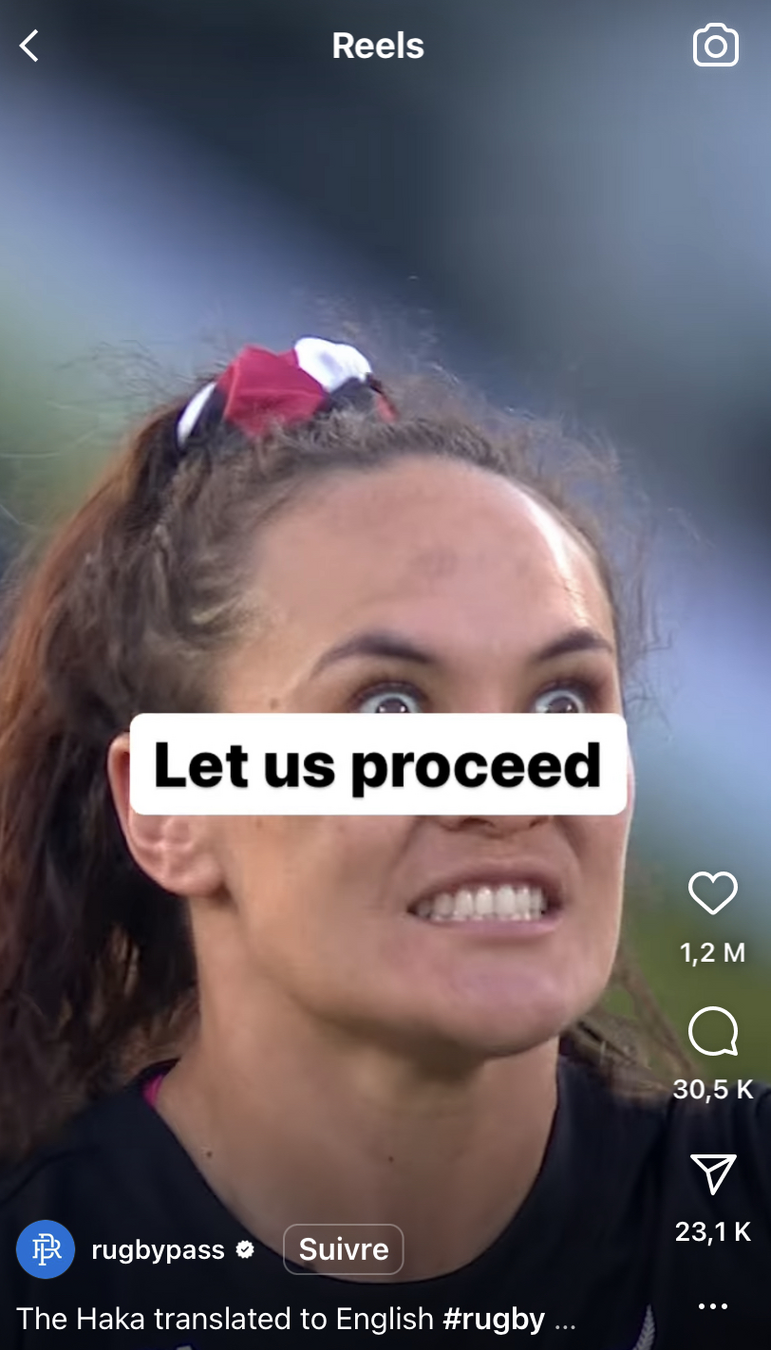Like this rugbypass reel
Image resolution: width=771 pixels, height=1350 pixels.
coord(713,893)
